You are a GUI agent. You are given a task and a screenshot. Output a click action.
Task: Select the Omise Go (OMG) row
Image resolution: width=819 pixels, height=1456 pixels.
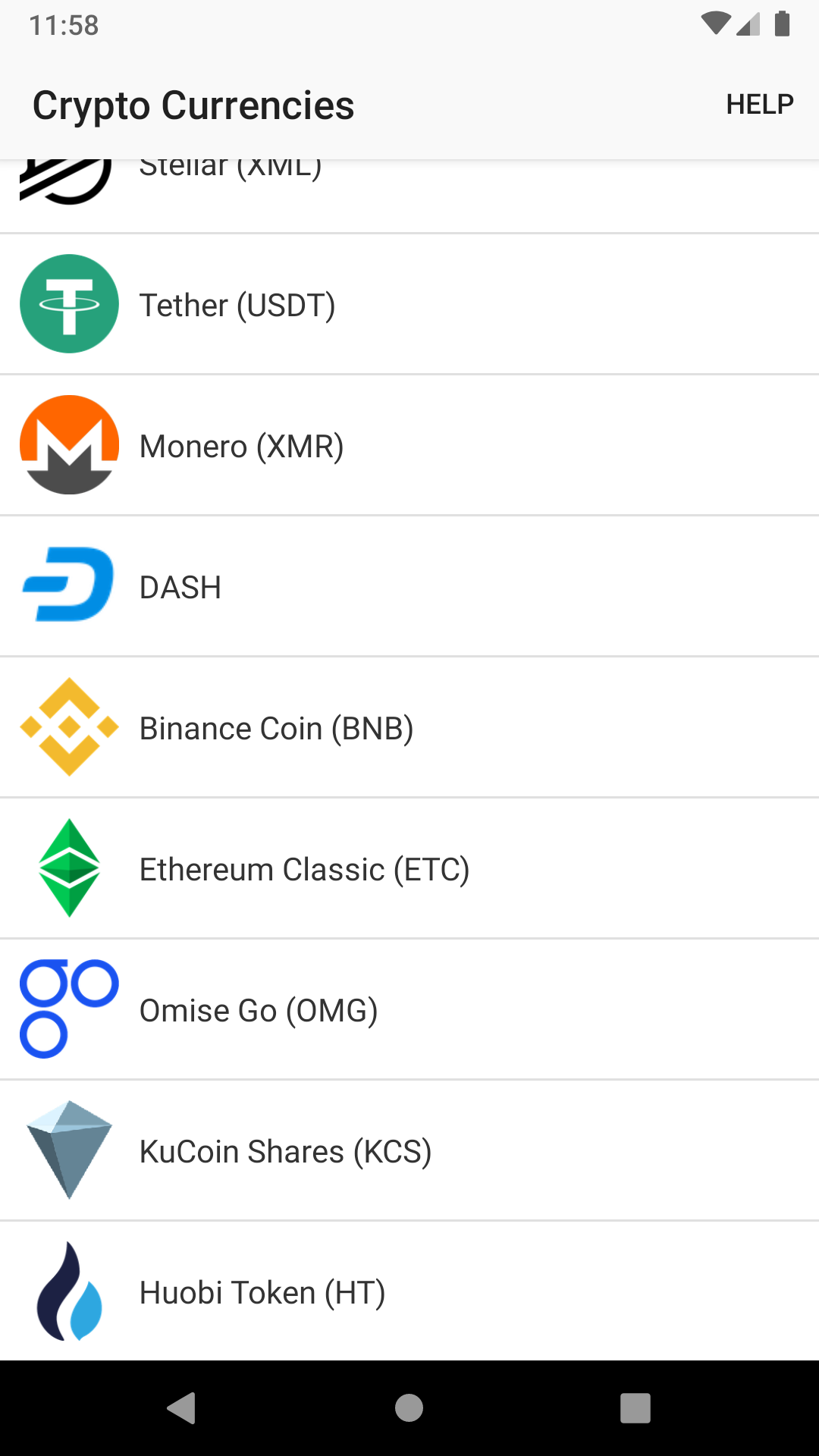(x=409, y=1009)
